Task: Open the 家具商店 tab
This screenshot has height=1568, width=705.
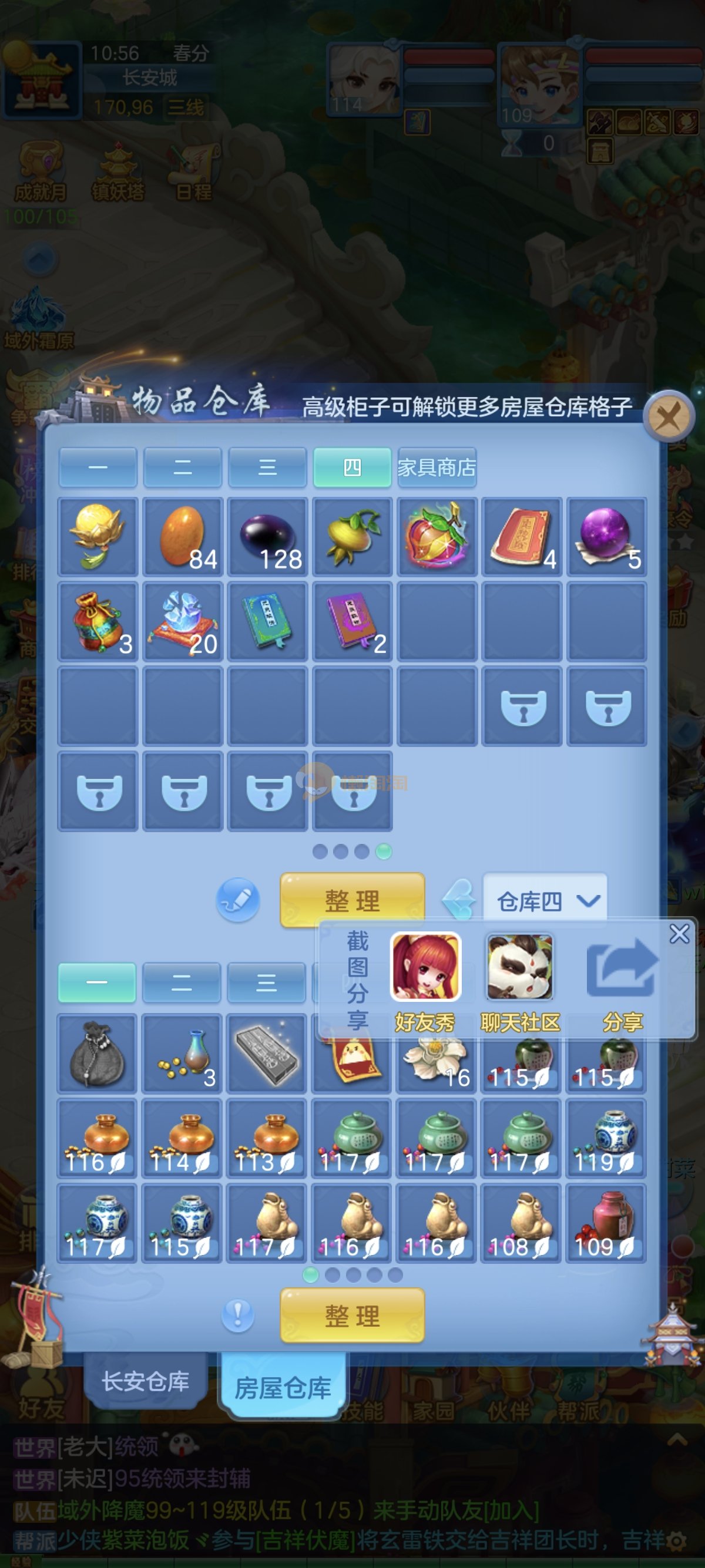Action: point(437,467)
